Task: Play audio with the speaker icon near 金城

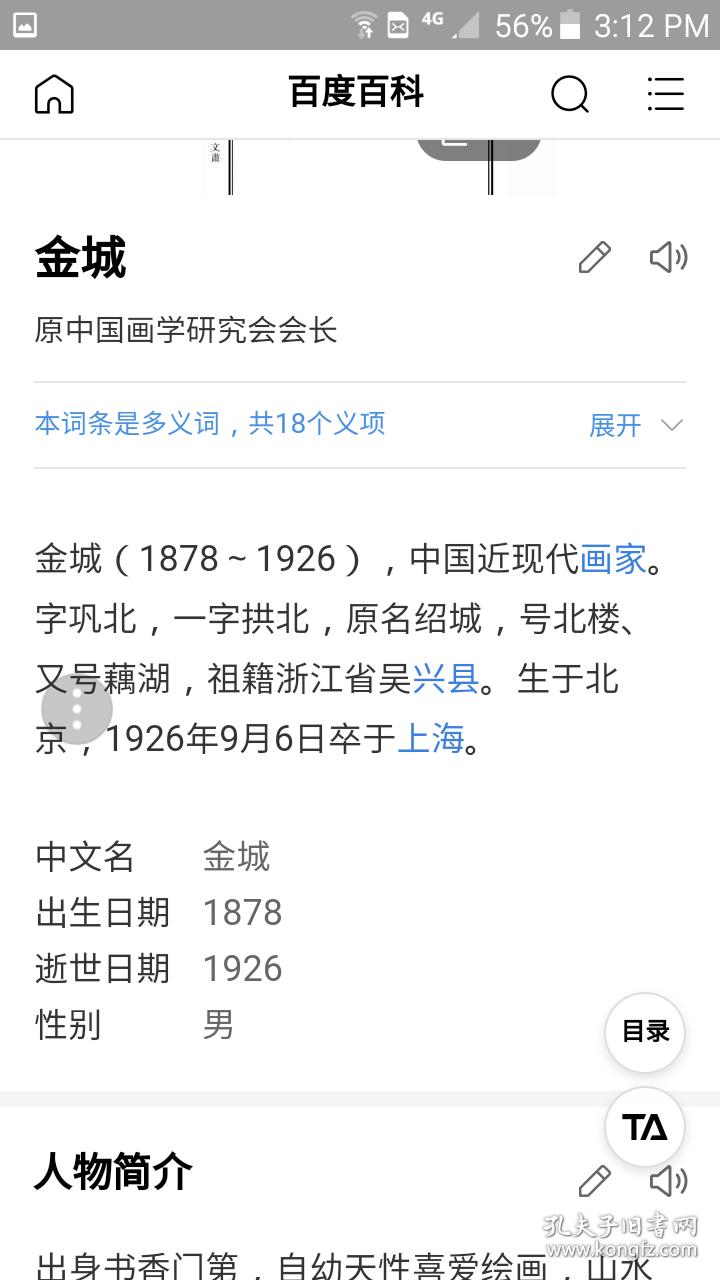Action: 668,257
